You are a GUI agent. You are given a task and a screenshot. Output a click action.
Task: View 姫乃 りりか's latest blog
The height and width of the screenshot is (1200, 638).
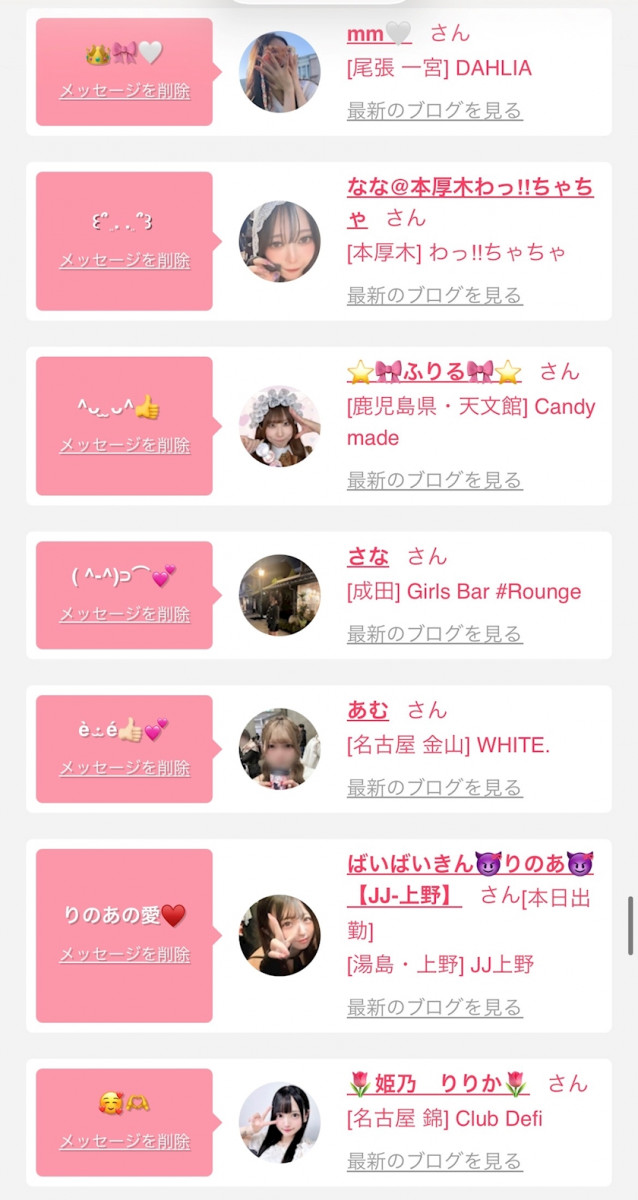tap(434, 1162)
